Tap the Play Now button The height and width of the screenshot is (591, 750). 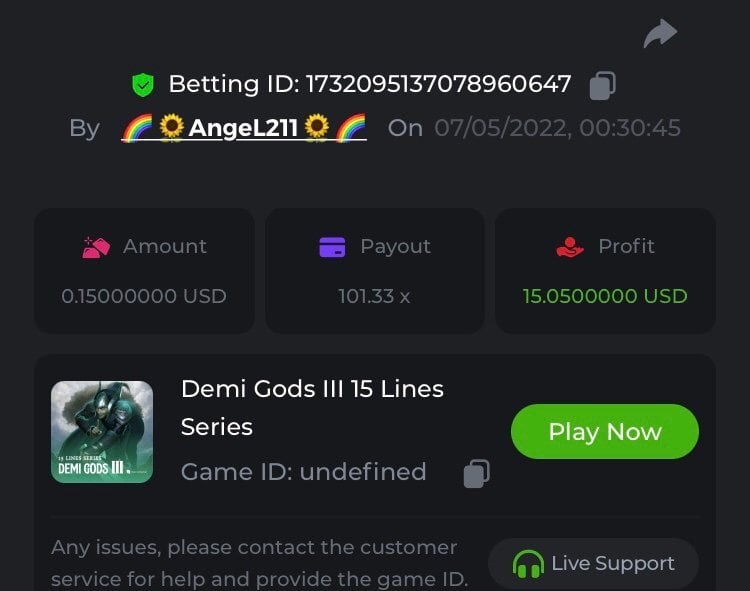coord(604,432)
